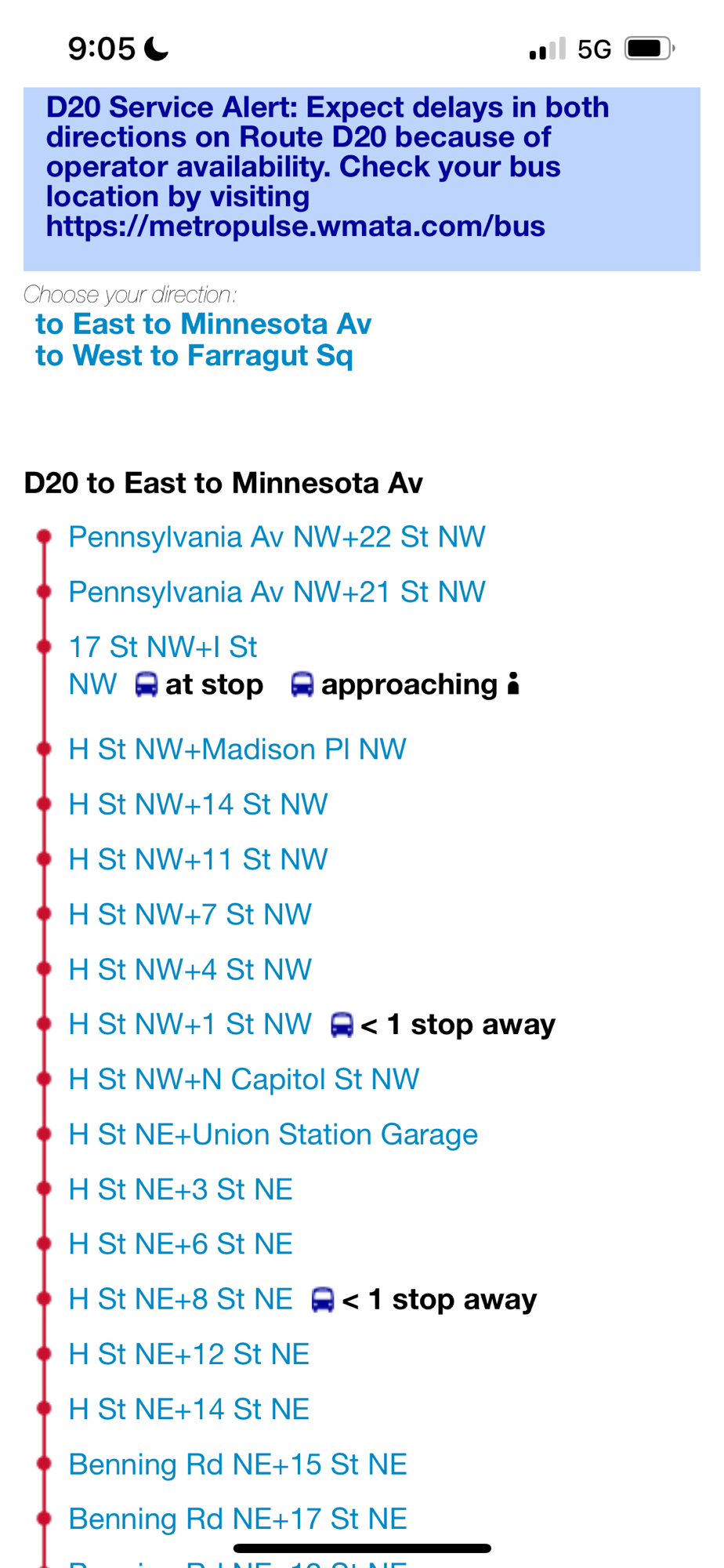724x1568 pixels.
Task: Open stop Pennsylvania Av NW+22 St NW
Action: click(x=277, y=537)
